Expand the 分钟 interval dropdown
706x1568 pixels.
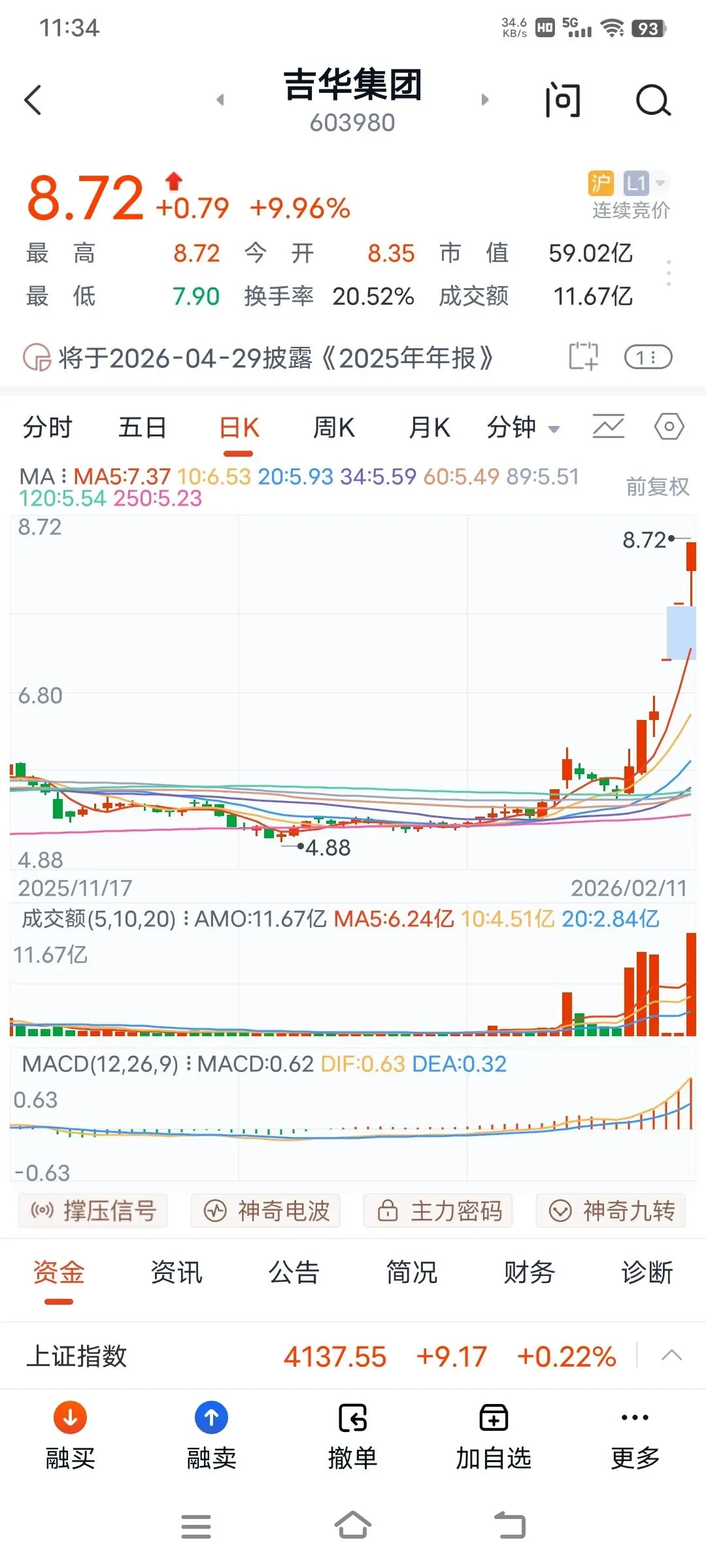(523, 428)
